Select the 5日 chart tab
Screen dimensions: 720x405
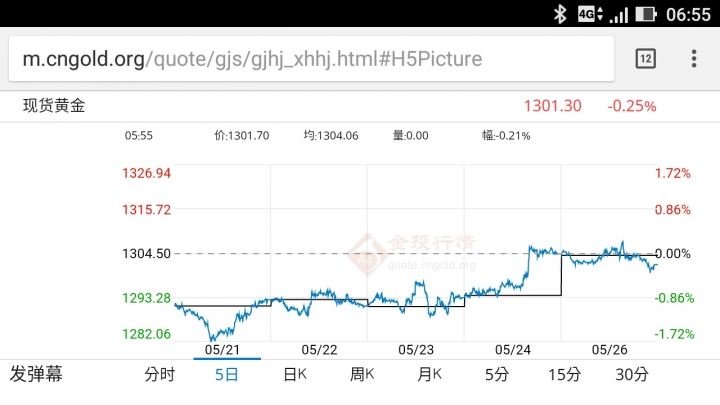point(227,375)
